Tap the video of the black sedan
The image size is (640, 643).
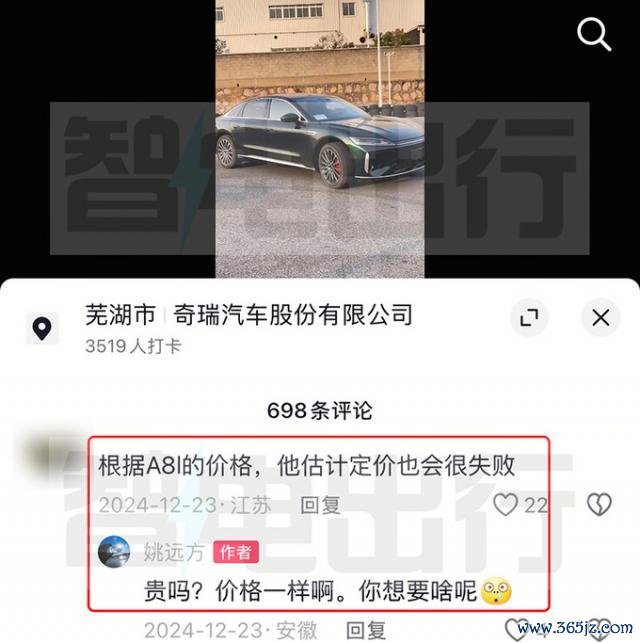pyautogui.click(x=320, y=140)
